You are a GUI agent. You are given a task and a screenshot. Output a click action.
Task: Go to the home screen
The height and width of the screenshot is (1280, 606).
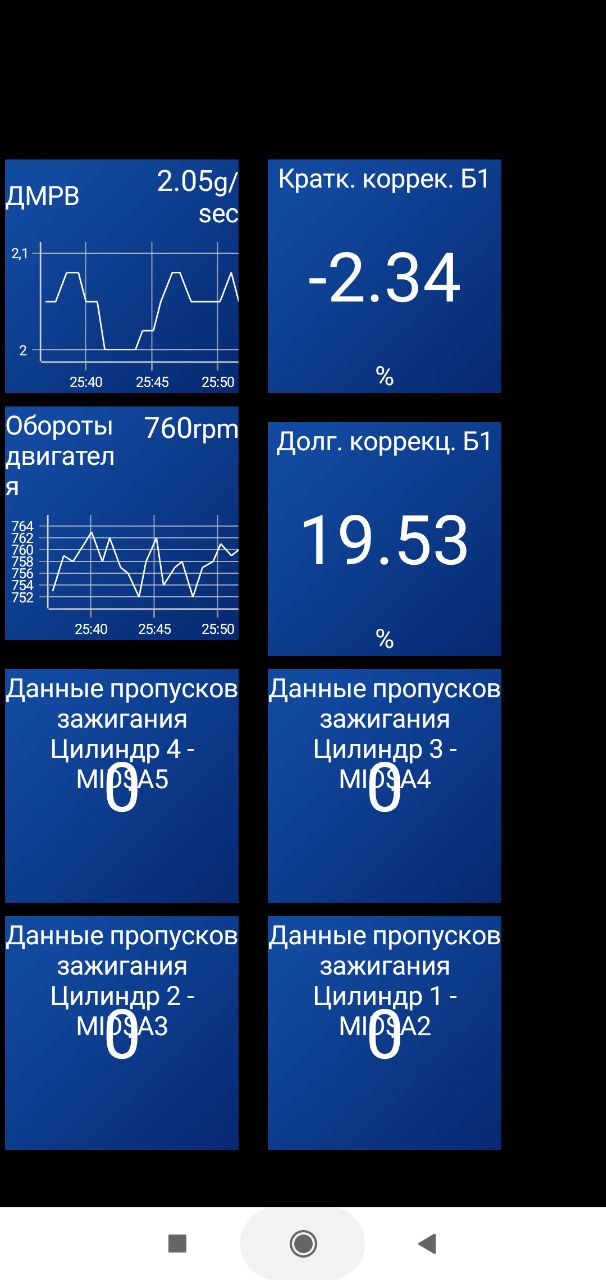click(x=303, y=1243)
